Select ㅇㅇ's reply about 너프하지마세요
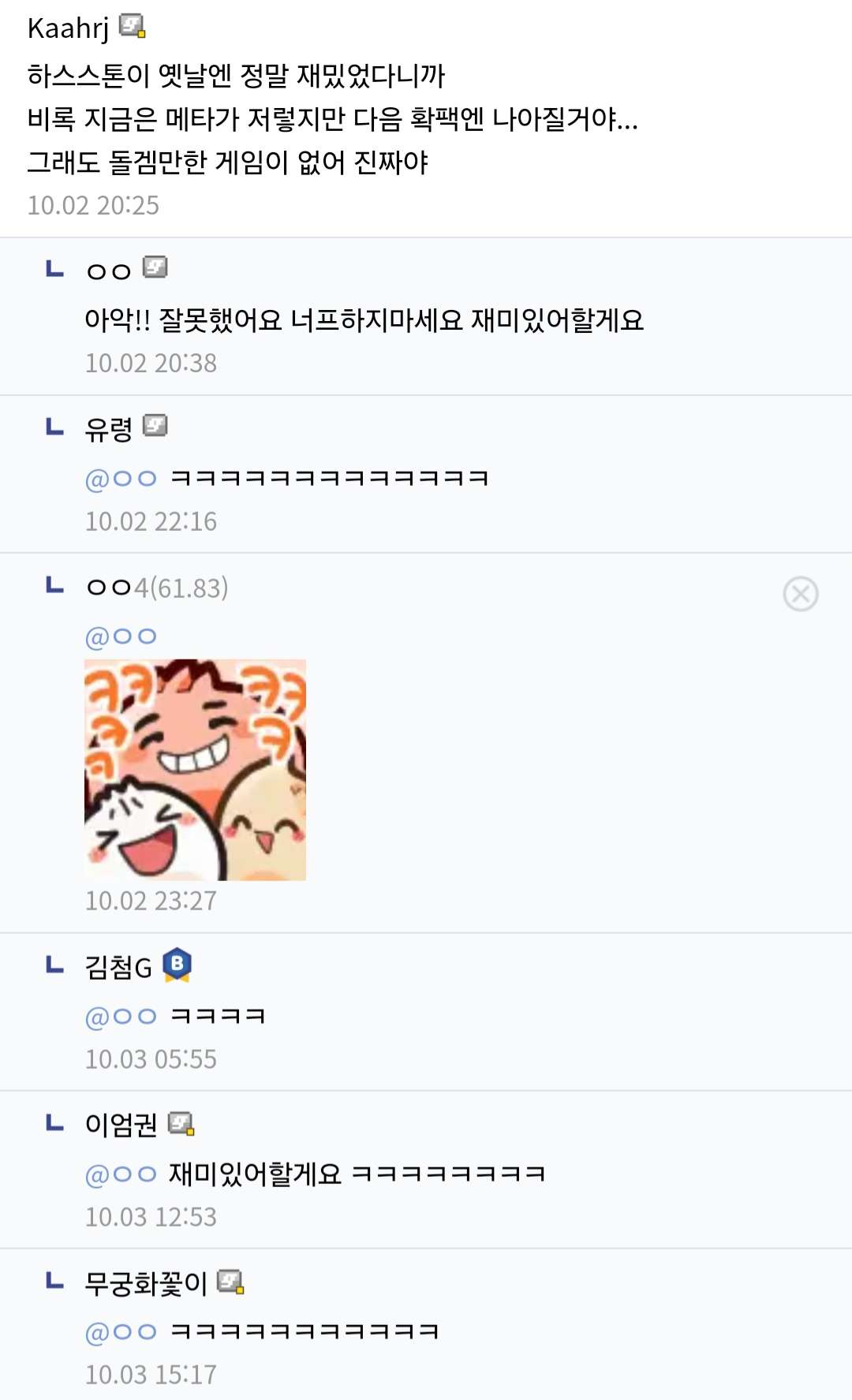This screenshot has width=852, height=1400. 364,320
